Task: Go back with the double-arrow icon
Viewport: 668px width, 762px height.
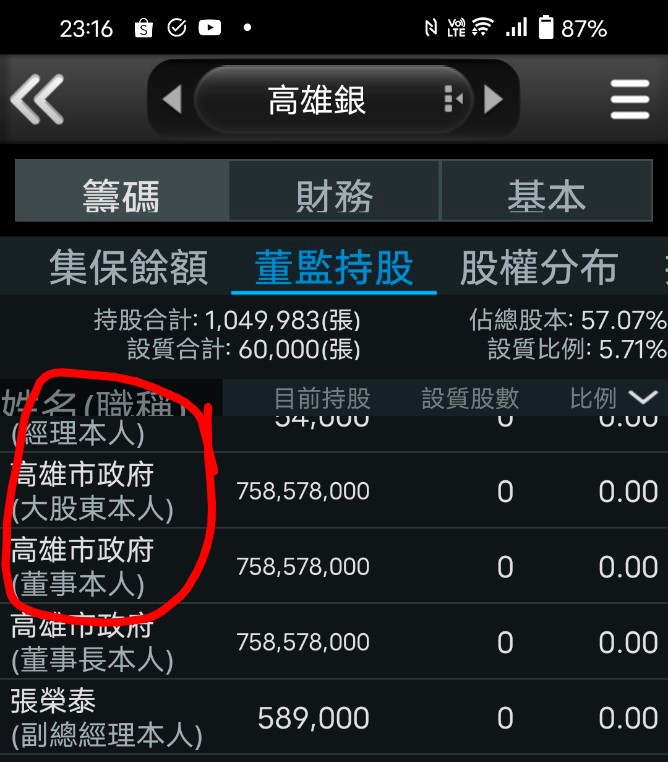Action: tap(37, 99)
